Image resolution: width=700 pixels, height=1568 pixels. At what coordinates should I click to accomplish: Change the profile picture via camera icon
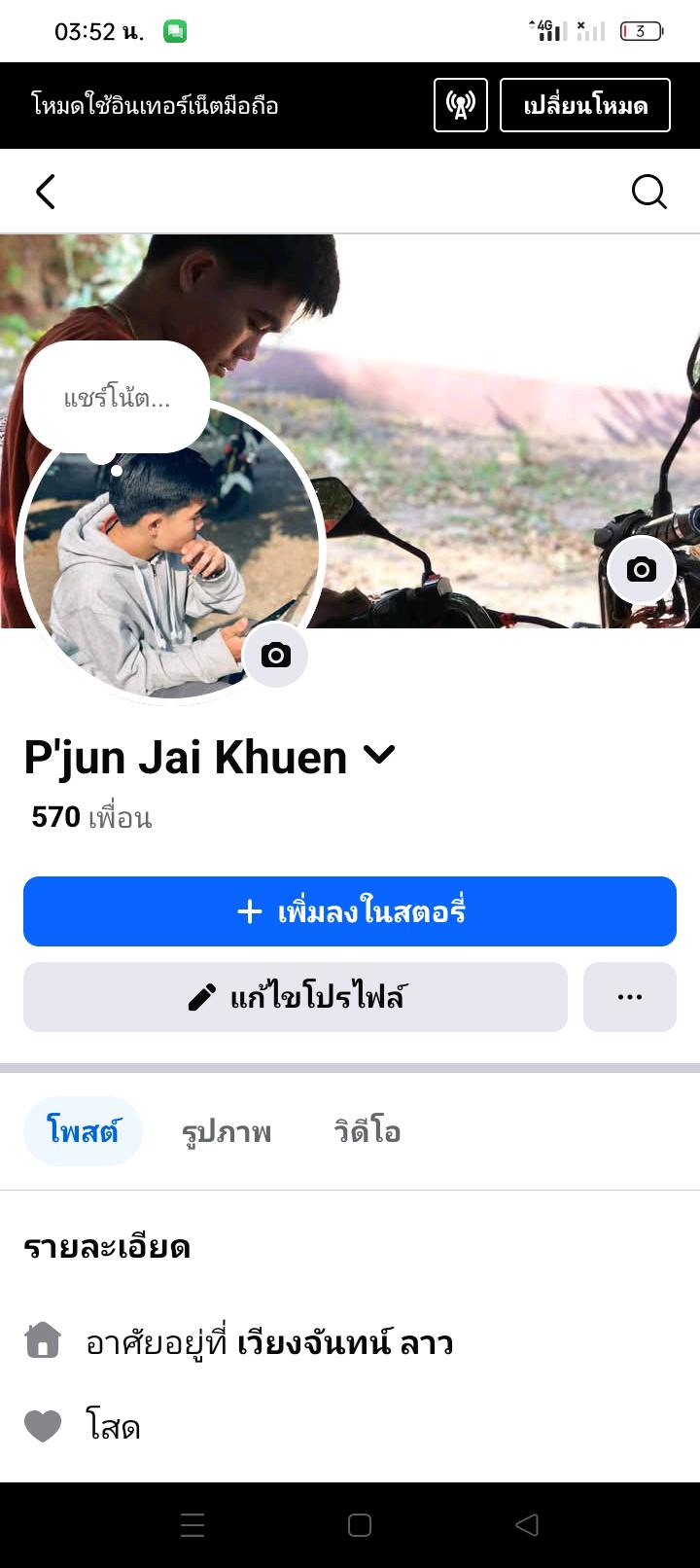coord(276,656)
